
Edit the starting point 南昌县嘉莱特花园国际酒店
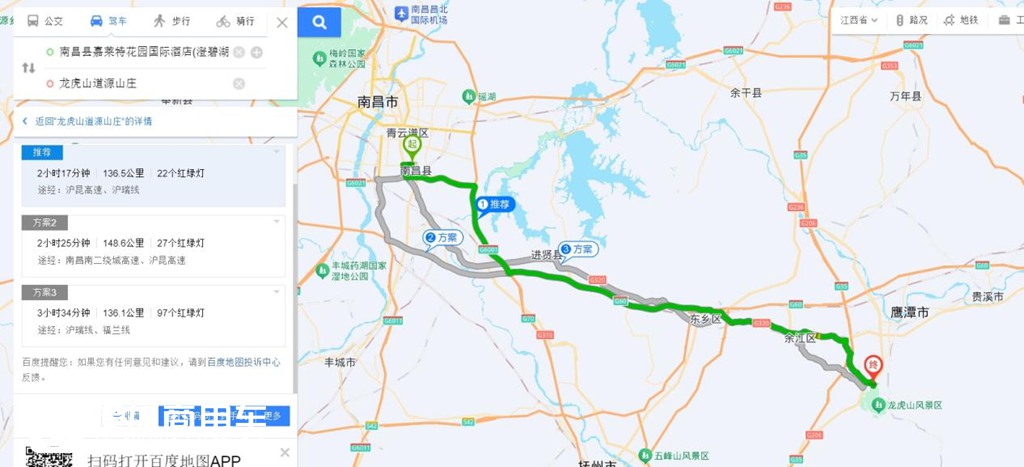tap(140, 52)
